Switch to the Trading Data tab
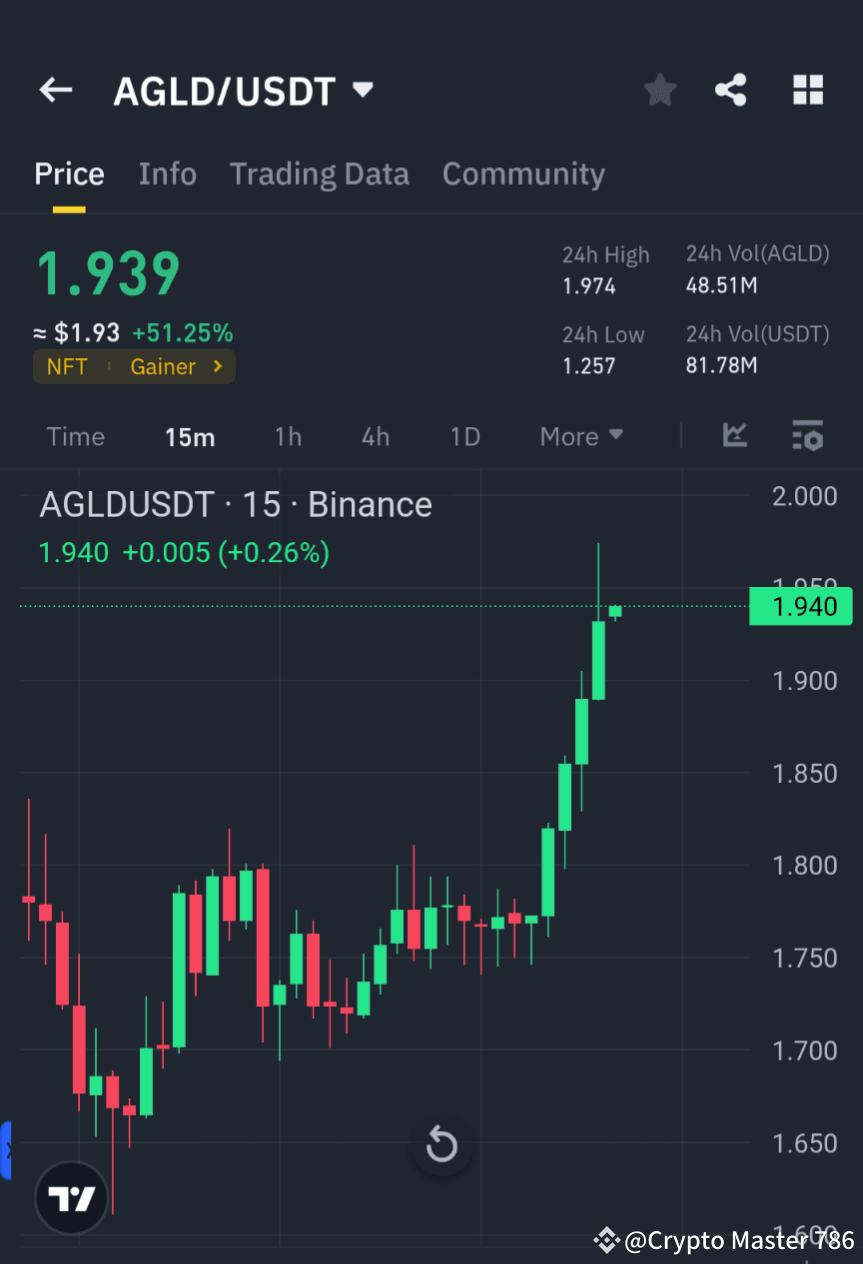 tap(319, 174)
